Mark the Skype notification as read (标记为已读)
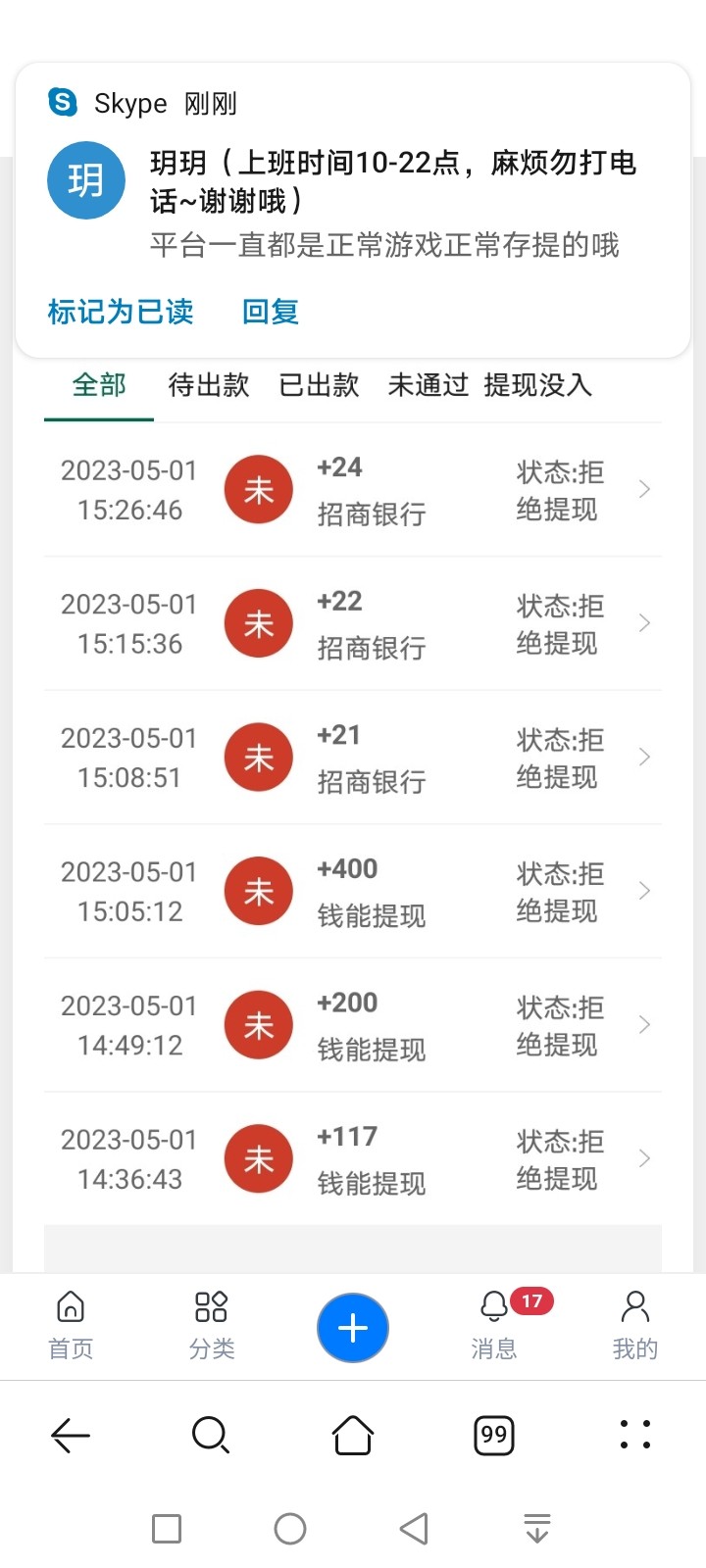Viewport: 706px width, 1568px height. tap(121, 312)
